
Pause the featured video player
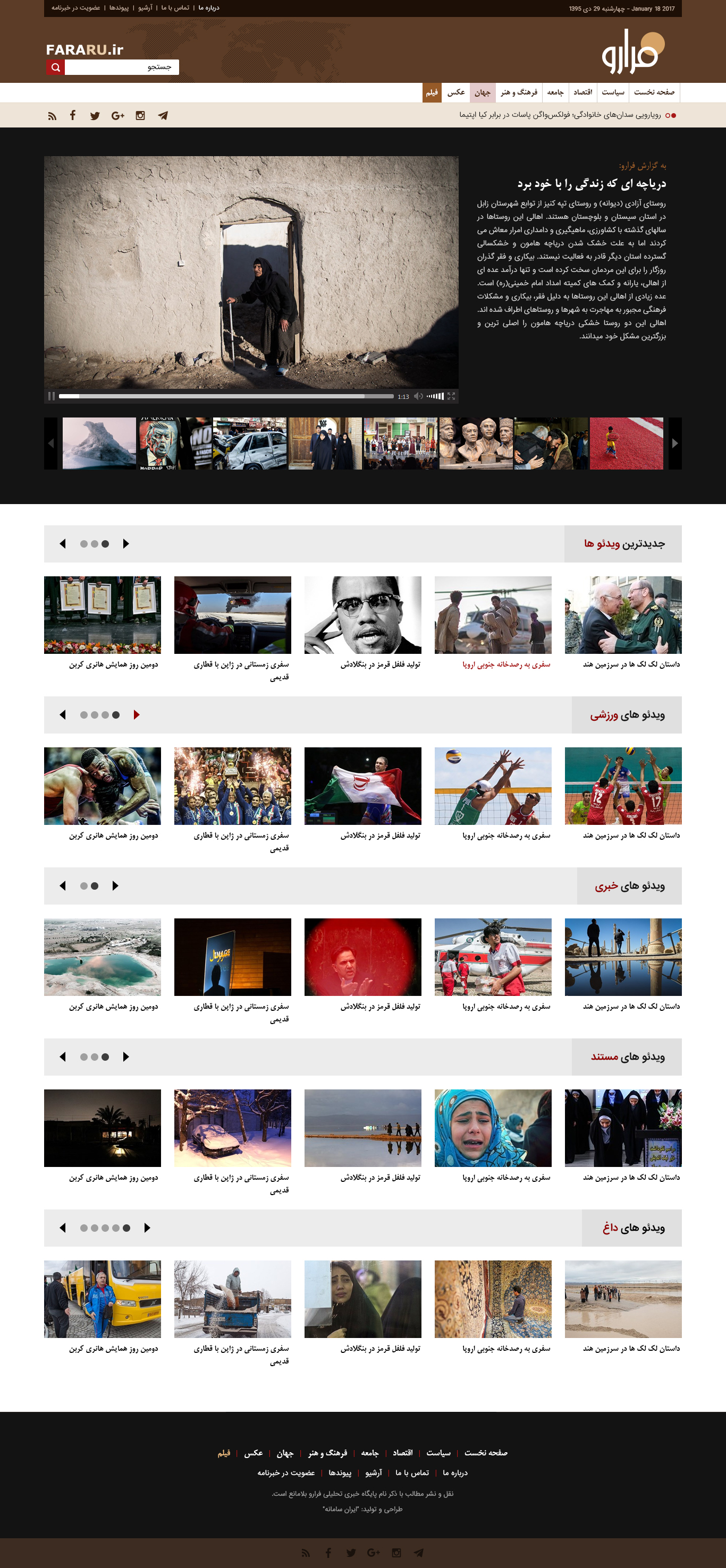pos(52,396)
